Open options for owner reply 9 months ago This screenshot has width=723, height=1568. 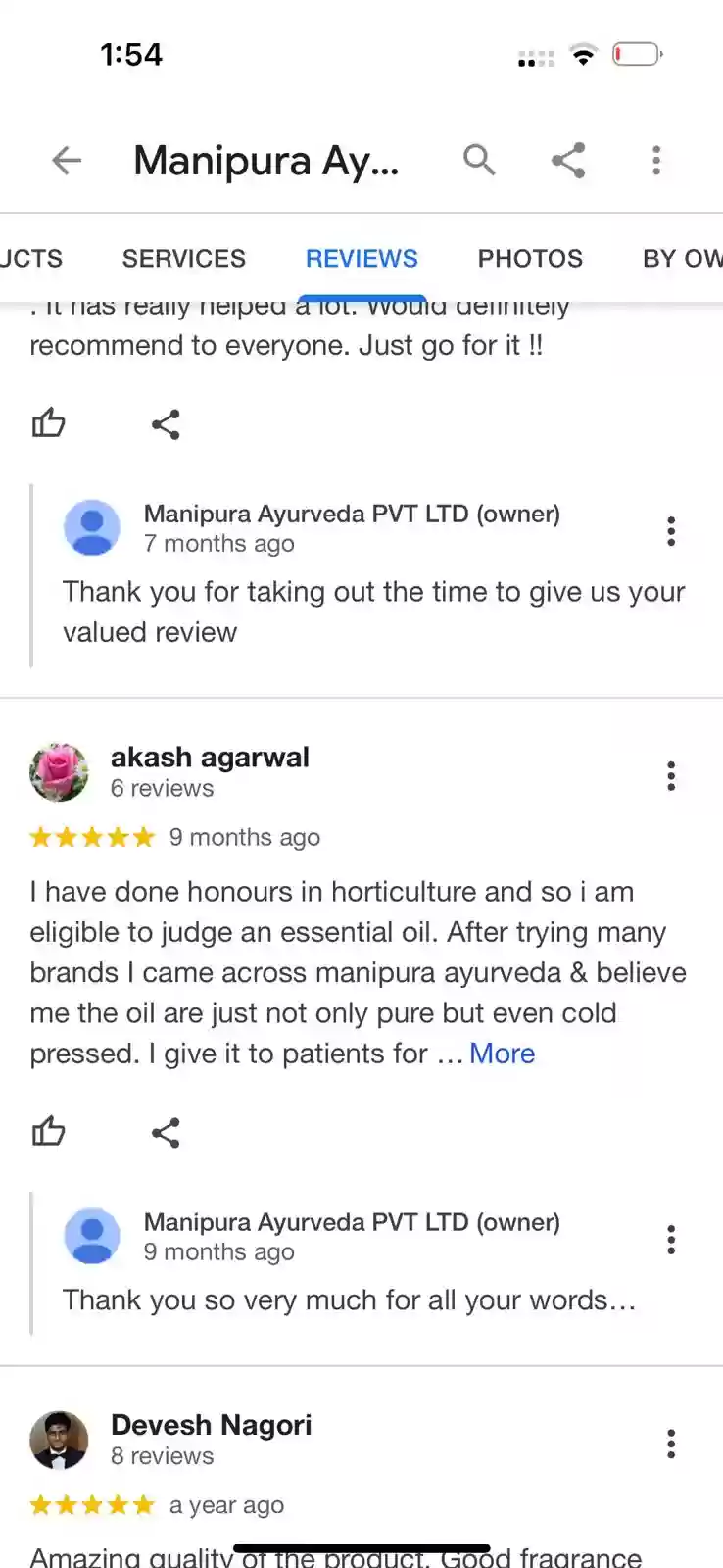tap(671, 1240)
